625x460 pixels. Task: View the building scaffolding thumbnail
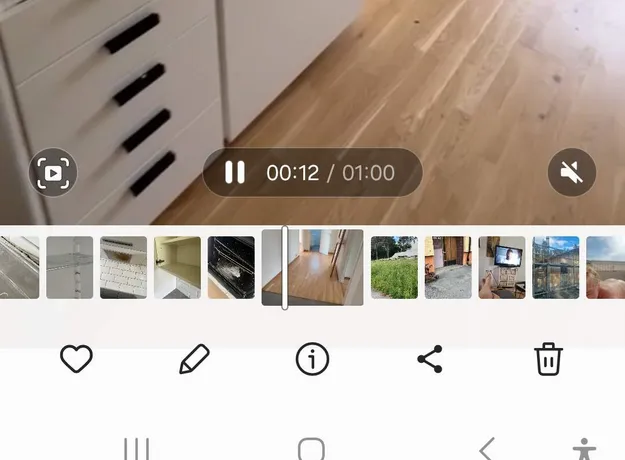555,267
